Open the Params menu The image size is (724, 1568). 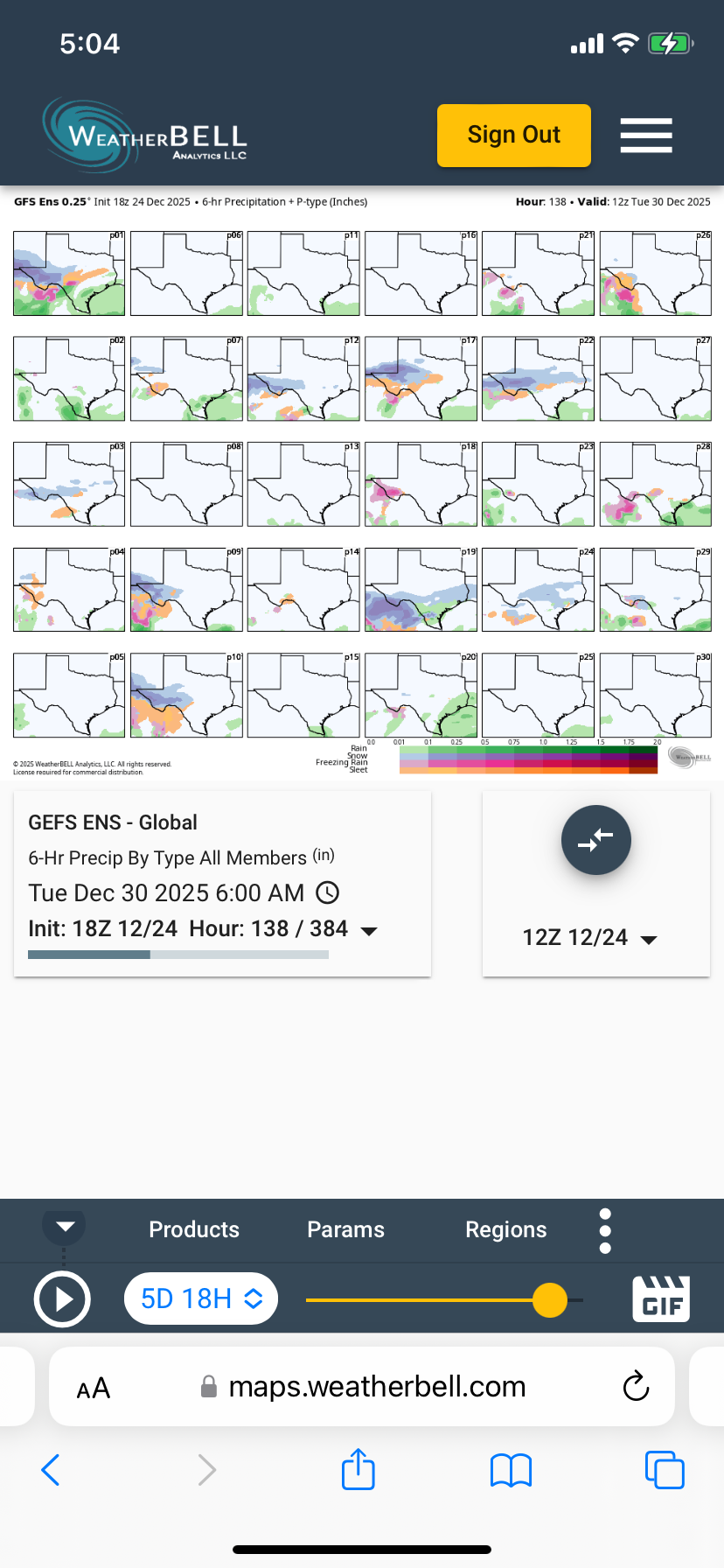(x=345, y=1229)
